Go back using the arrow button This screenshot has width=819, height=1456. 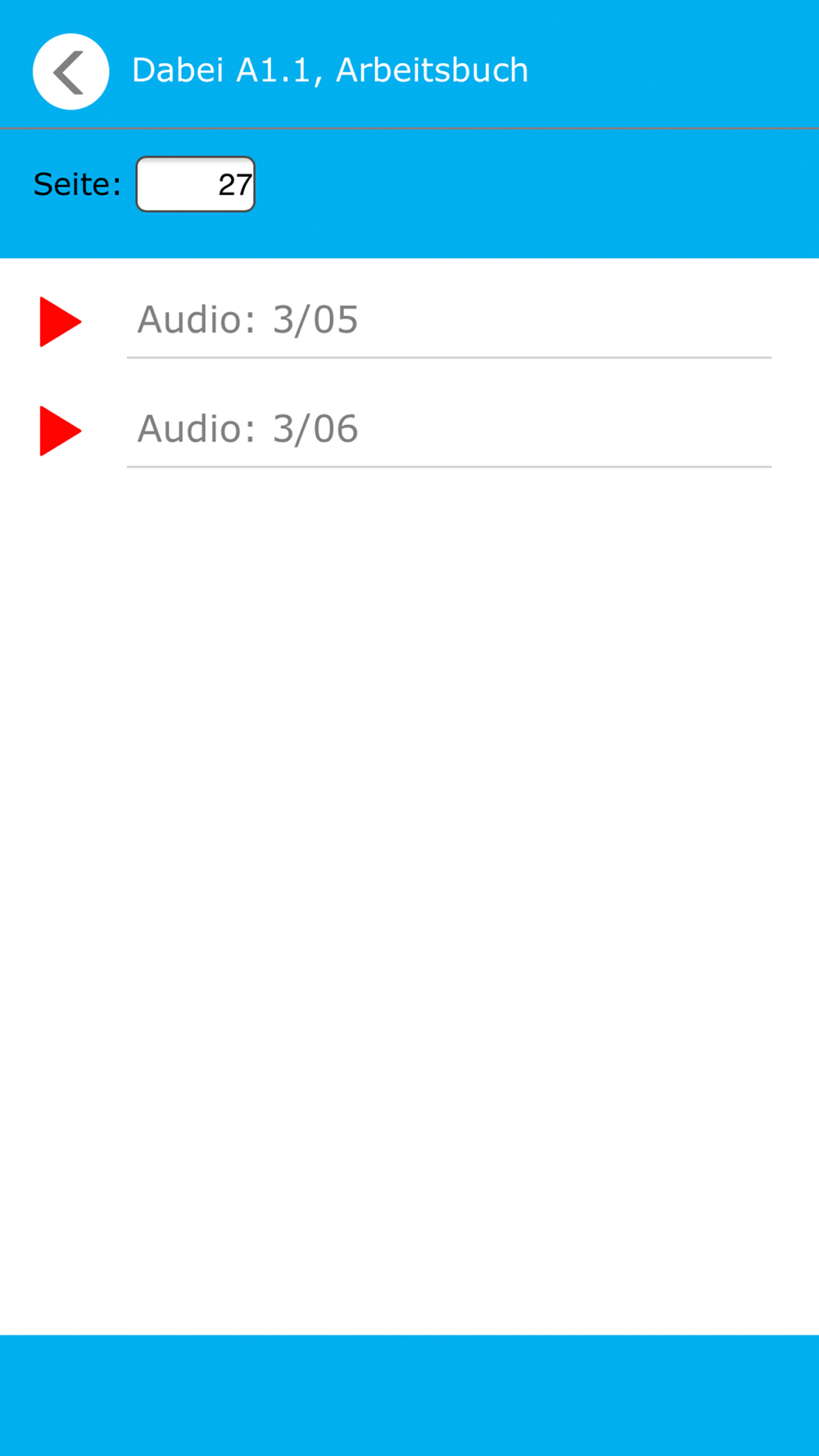click(70, 71)
